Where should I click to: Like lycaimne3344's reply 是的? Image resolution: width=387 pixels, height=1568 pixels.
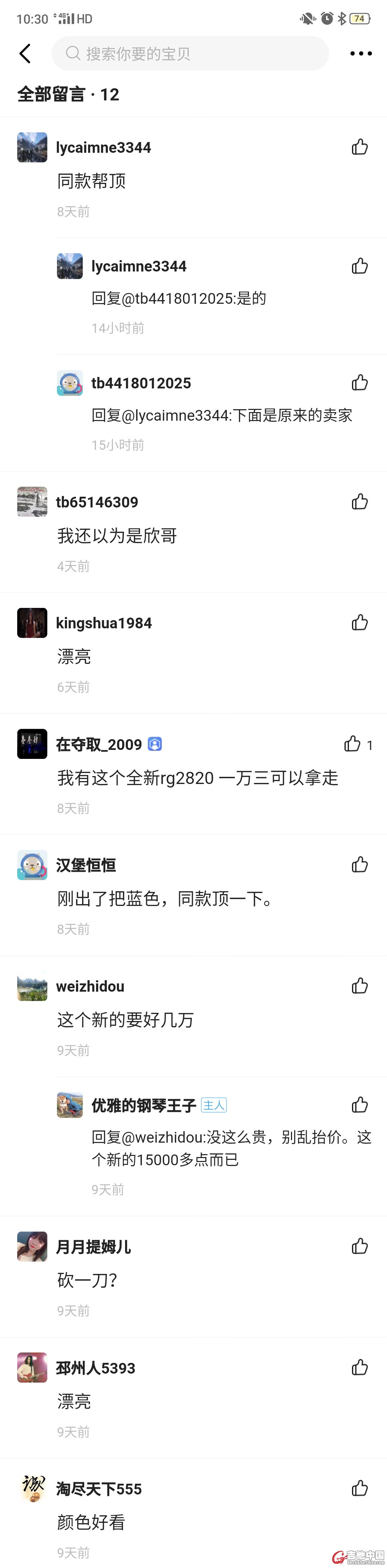tap(360, 266)
